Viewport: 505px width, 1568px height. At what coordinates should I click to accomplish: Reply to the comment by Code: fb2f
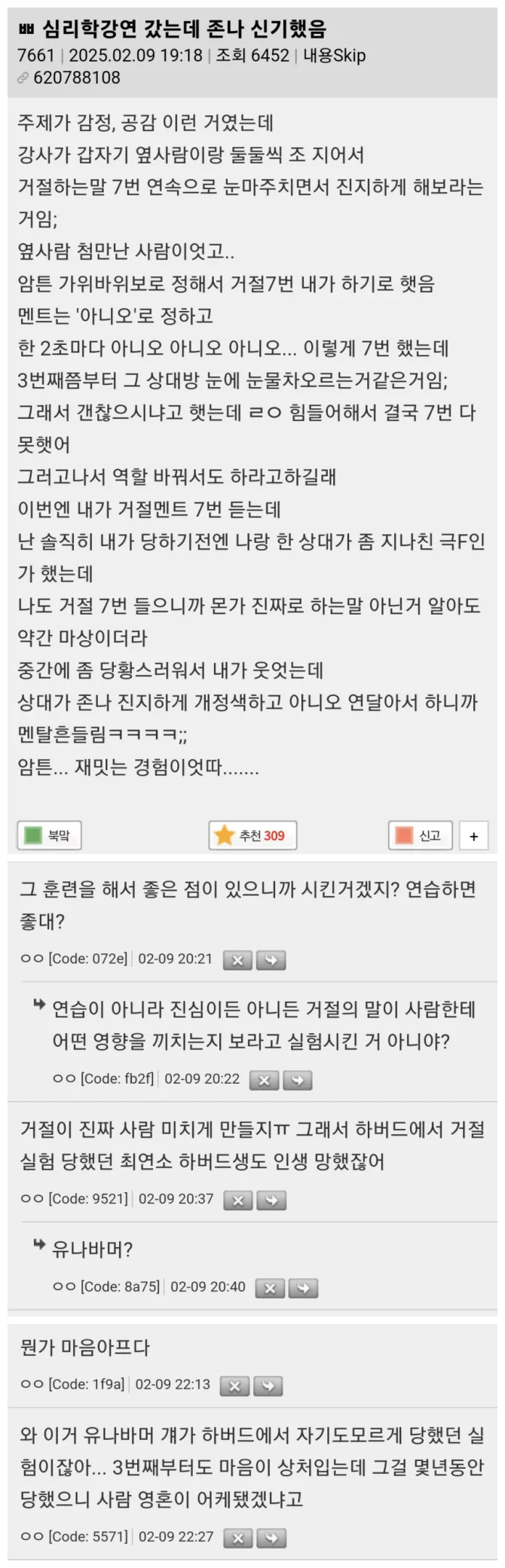click(x=298, y=1081)
